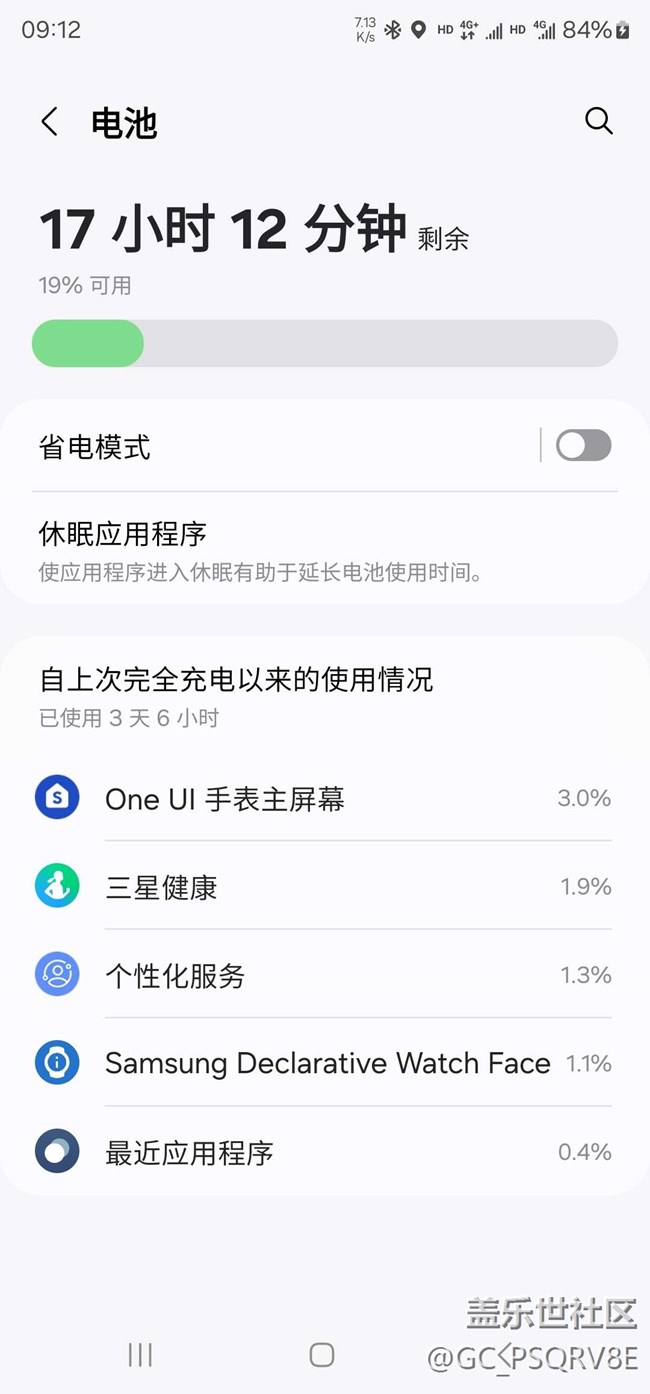Select the 个性化服务 usage row
Image resolution: width=650 pixels, height=1394 pixels.
(x=322, y=975)
